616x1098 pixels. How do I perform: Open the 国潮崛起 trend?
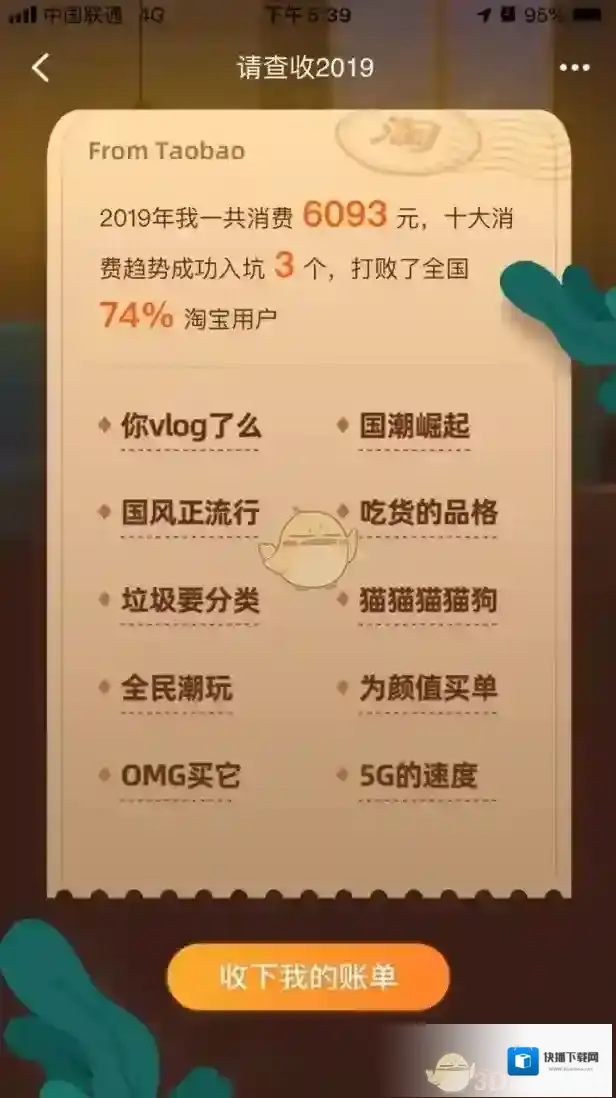click(x=415, y=427)
